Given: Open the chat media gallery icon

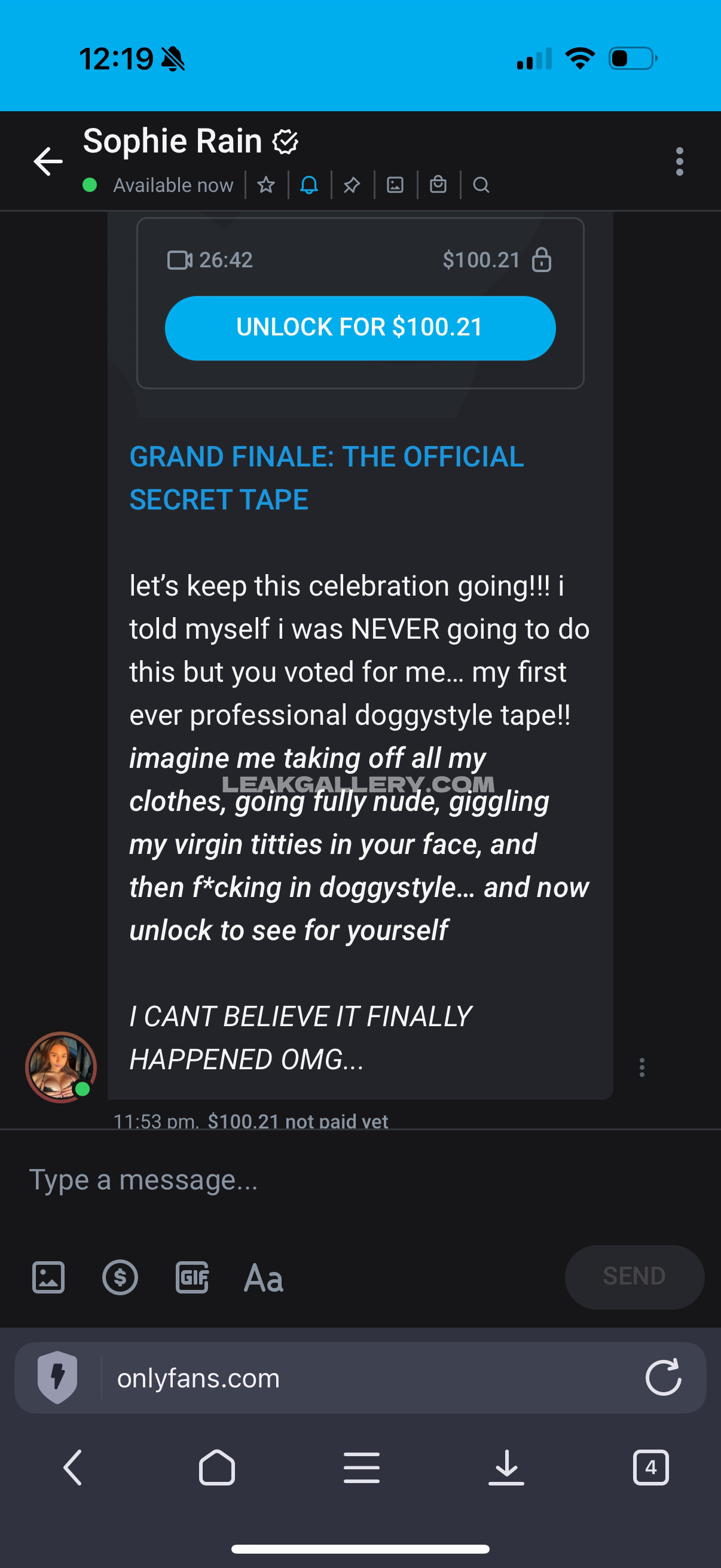Looking at the screenshot, I should (395, 184).
